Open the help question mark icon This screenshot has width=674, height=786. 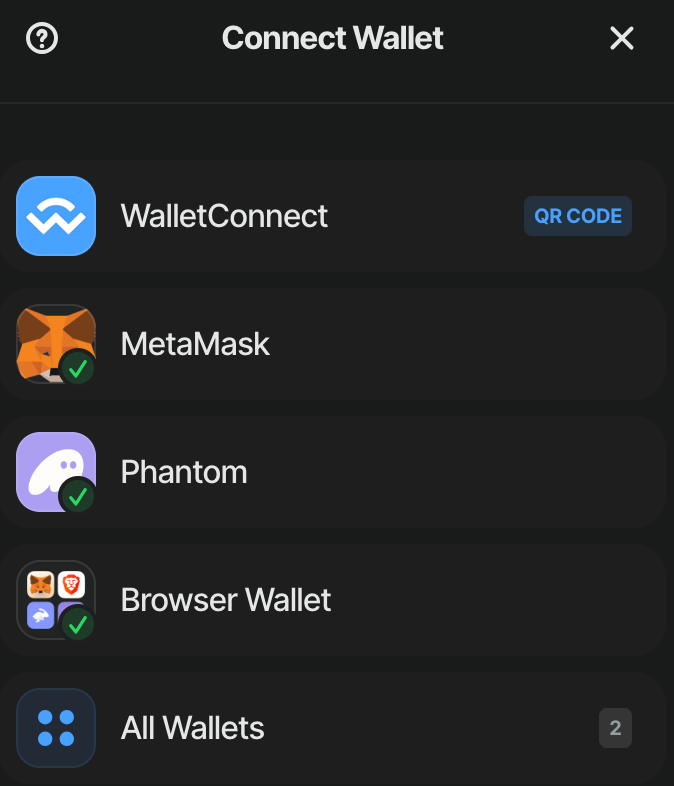coord(42,39)
